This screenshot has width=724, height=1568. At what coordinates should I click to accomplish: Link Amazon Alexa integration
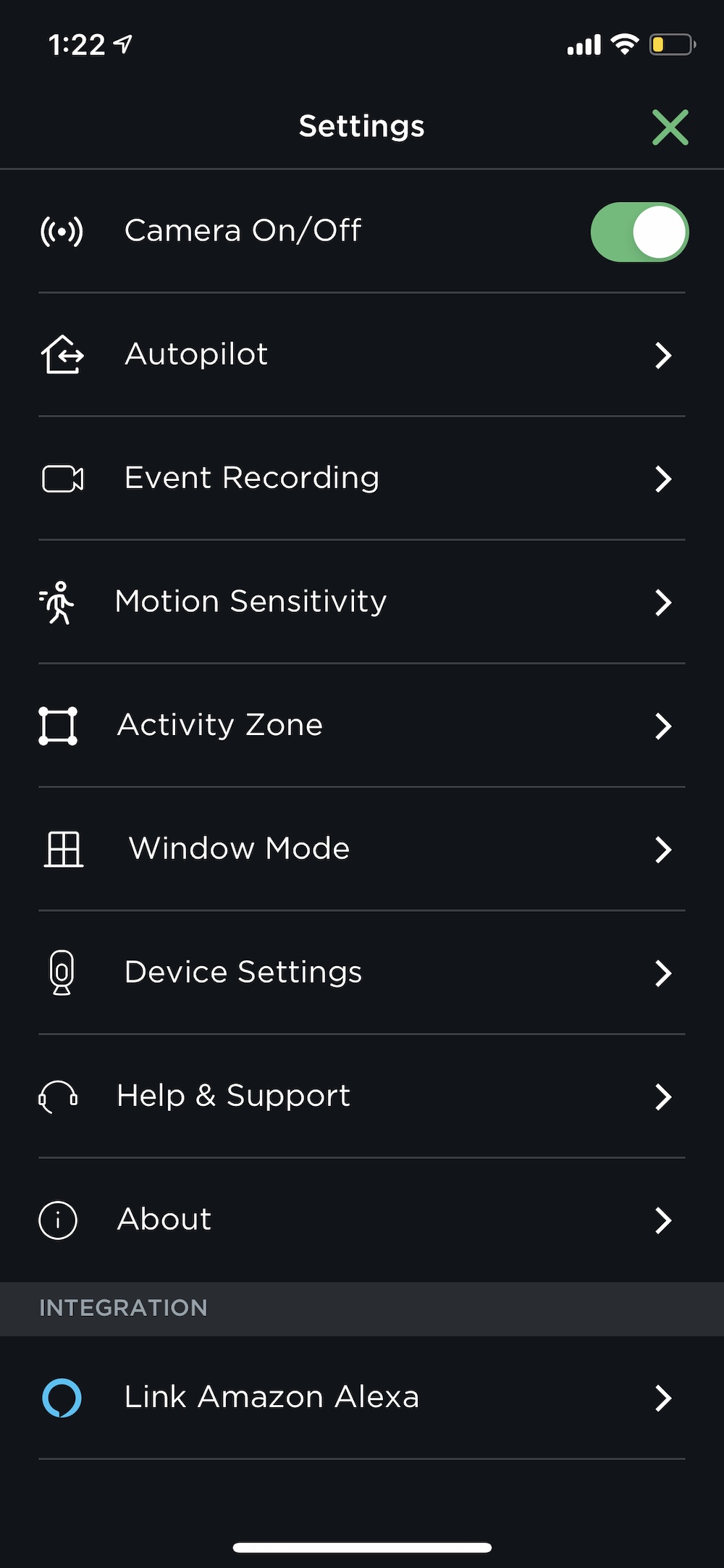click(x=362, y=1397)
